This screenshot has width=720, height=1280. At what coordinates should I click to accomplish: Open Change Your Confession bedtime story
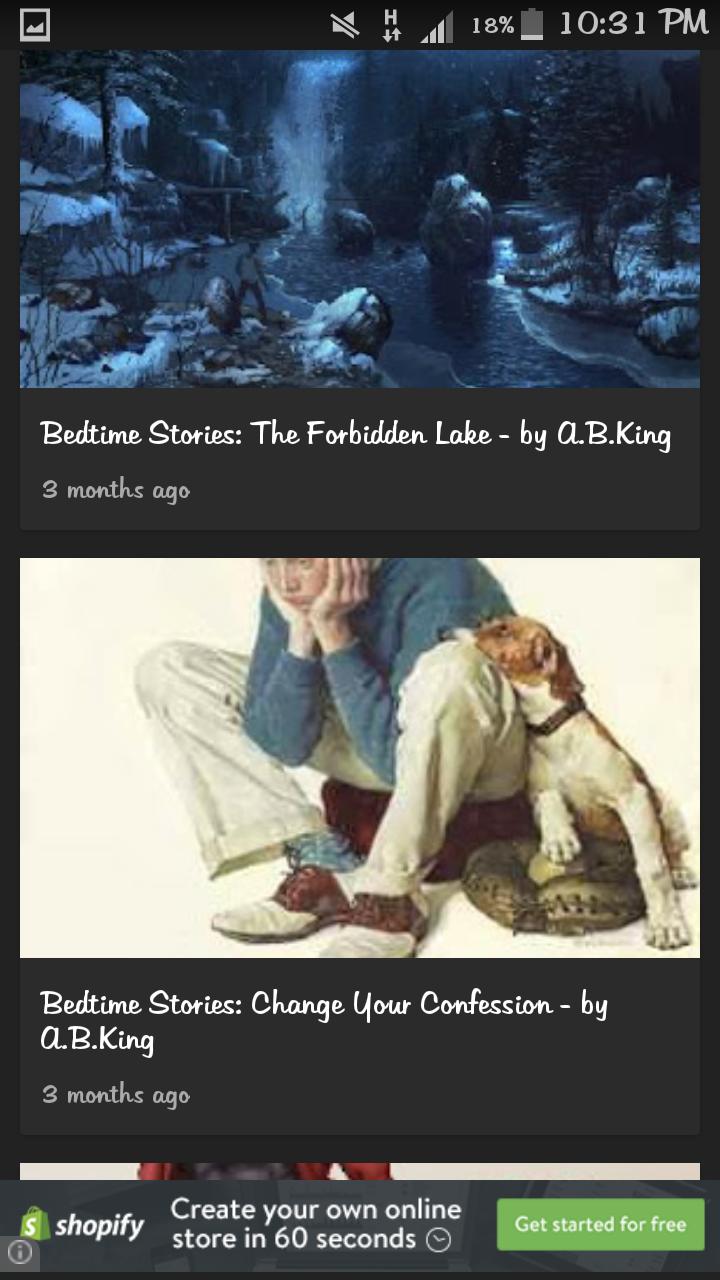coord(324,1020)
